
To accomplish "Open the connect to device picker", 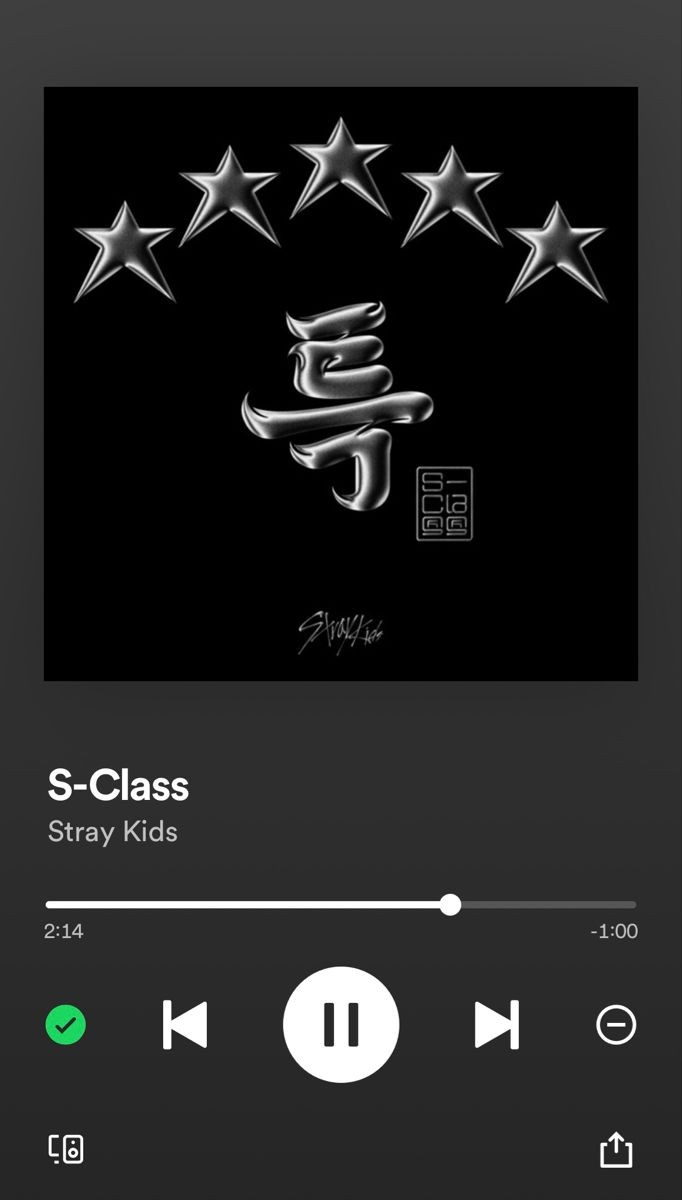I will pyautogui.click(x=66, y=1149).
